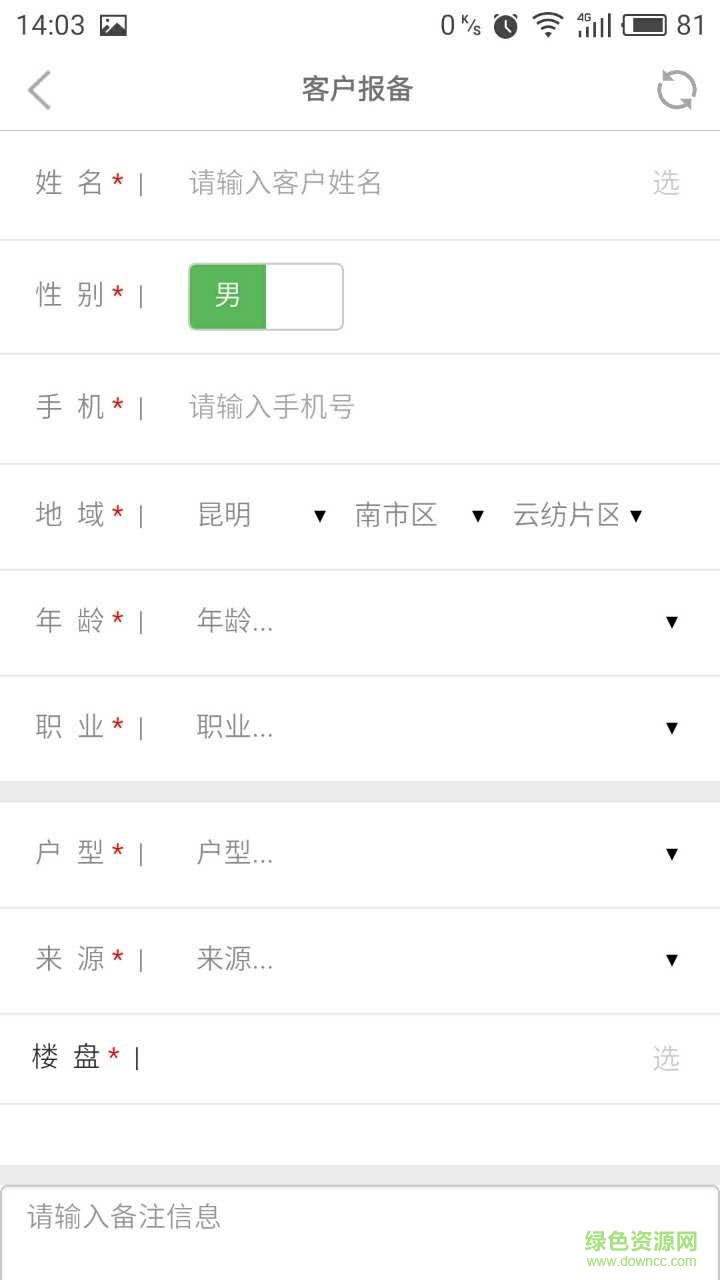Click the back arrow to exit 客户报备

pos(39,90)
